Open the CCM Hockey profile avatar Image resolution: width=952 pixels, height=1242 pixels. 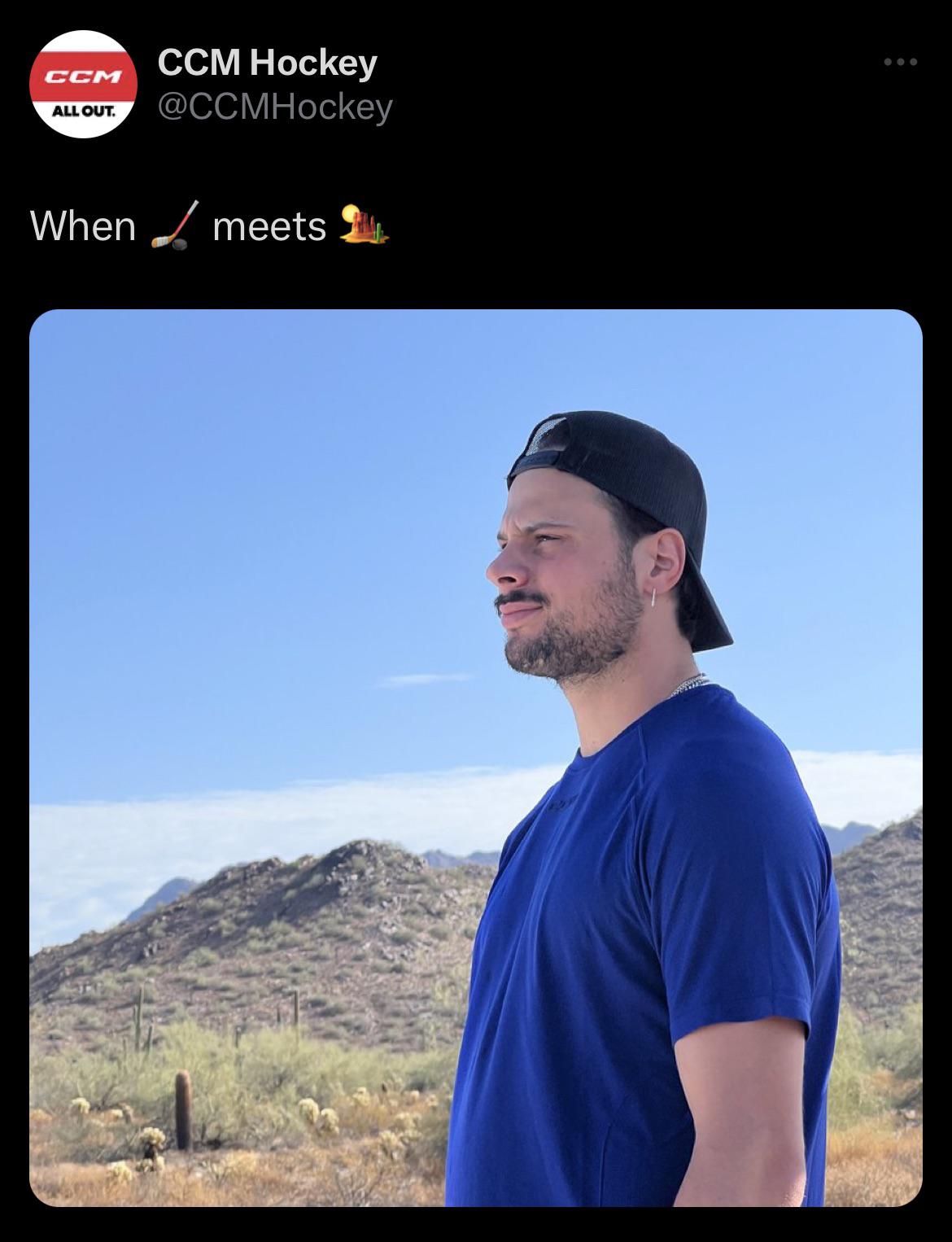[x=83, y=85]
